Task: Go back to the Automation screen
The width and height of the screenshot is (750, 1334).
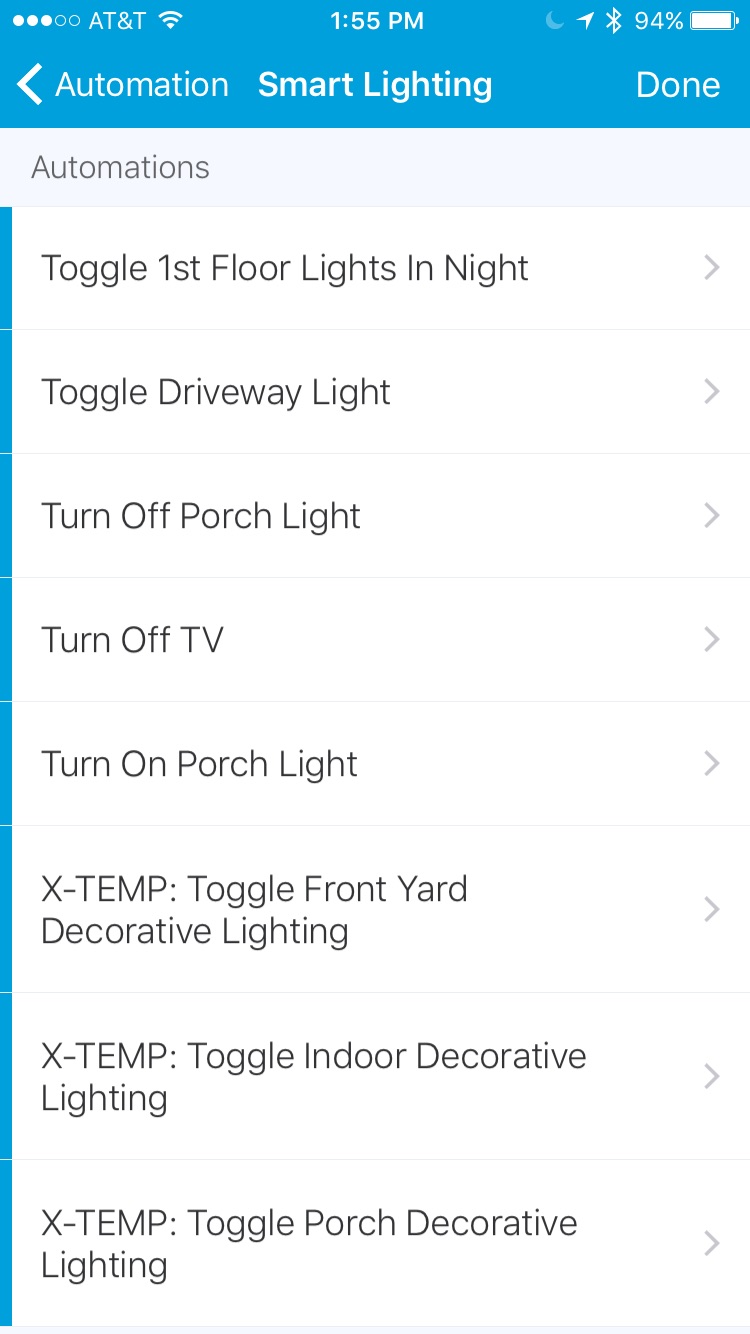Action: tap(120, 85)
